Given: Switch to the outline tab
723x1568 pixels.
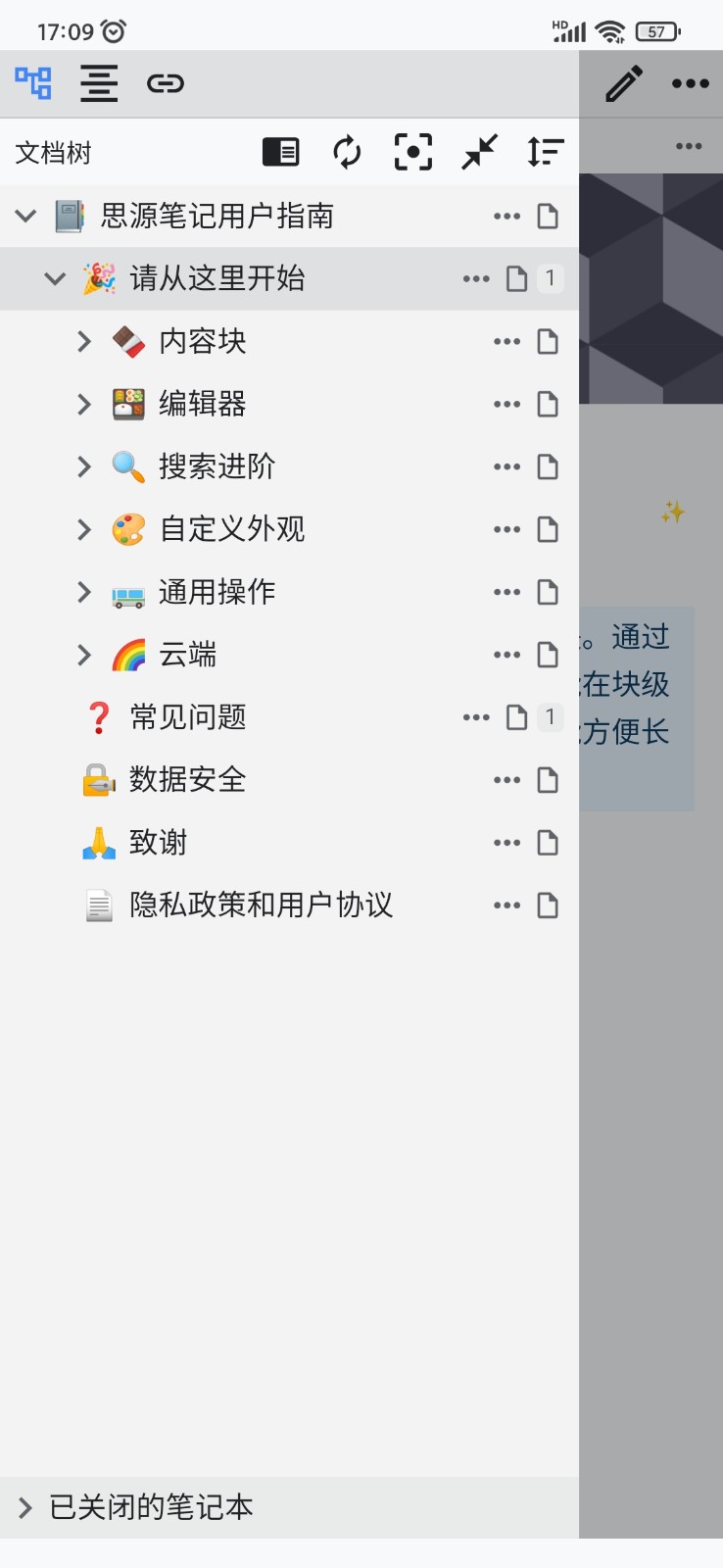Looking at the screenshot, I should tap(99, 83).
